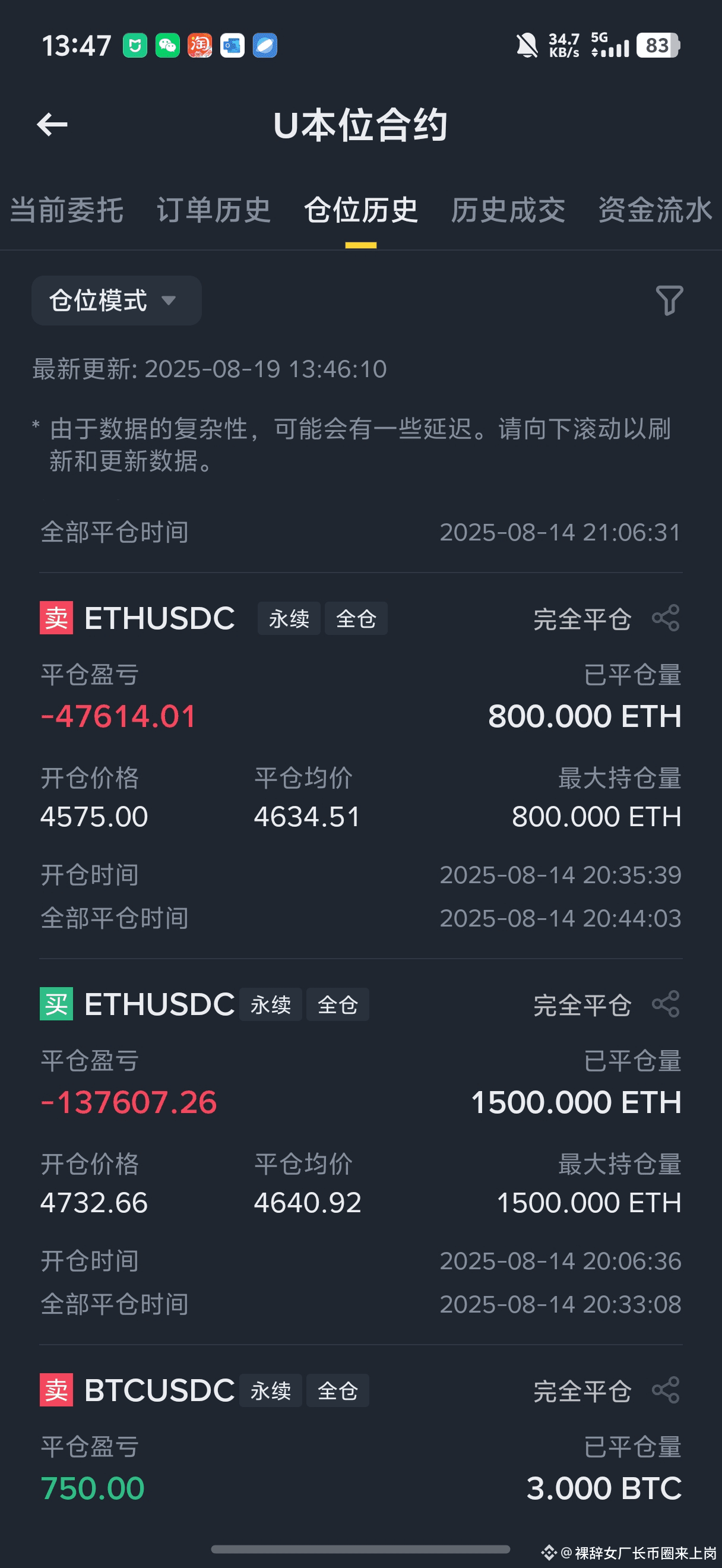
Task: Switch to the 当前委托 tab
Action: [67, 210]
